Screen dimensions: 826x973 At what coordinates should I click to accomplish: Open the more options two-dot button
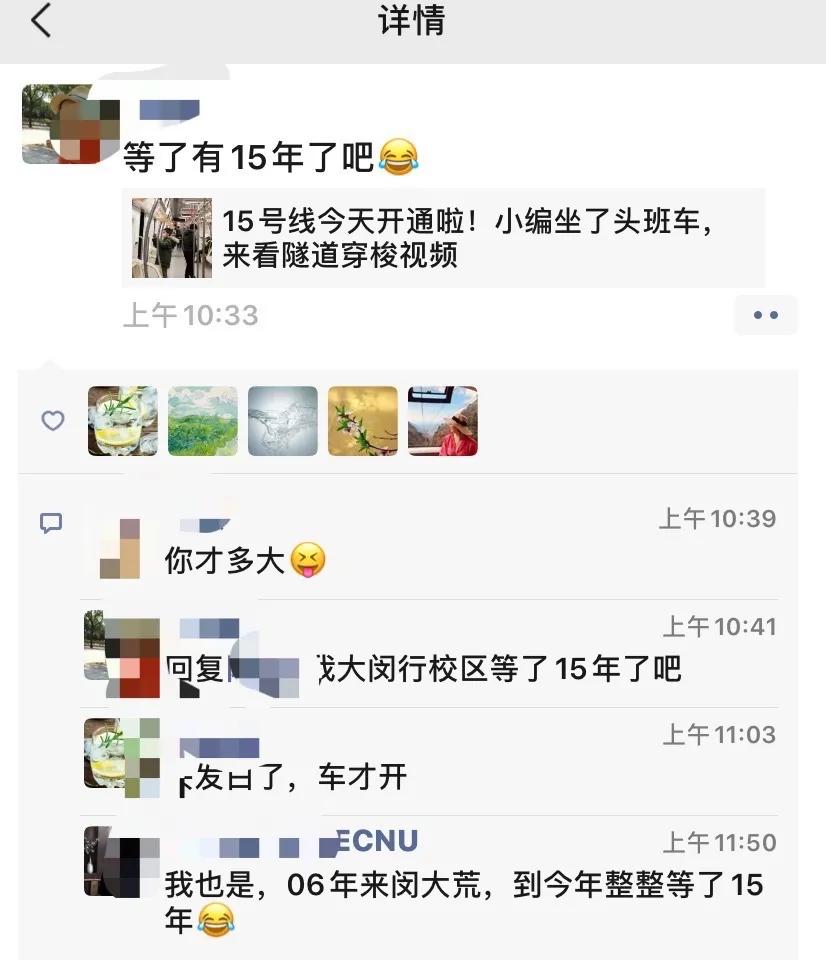tap(766, 315)
